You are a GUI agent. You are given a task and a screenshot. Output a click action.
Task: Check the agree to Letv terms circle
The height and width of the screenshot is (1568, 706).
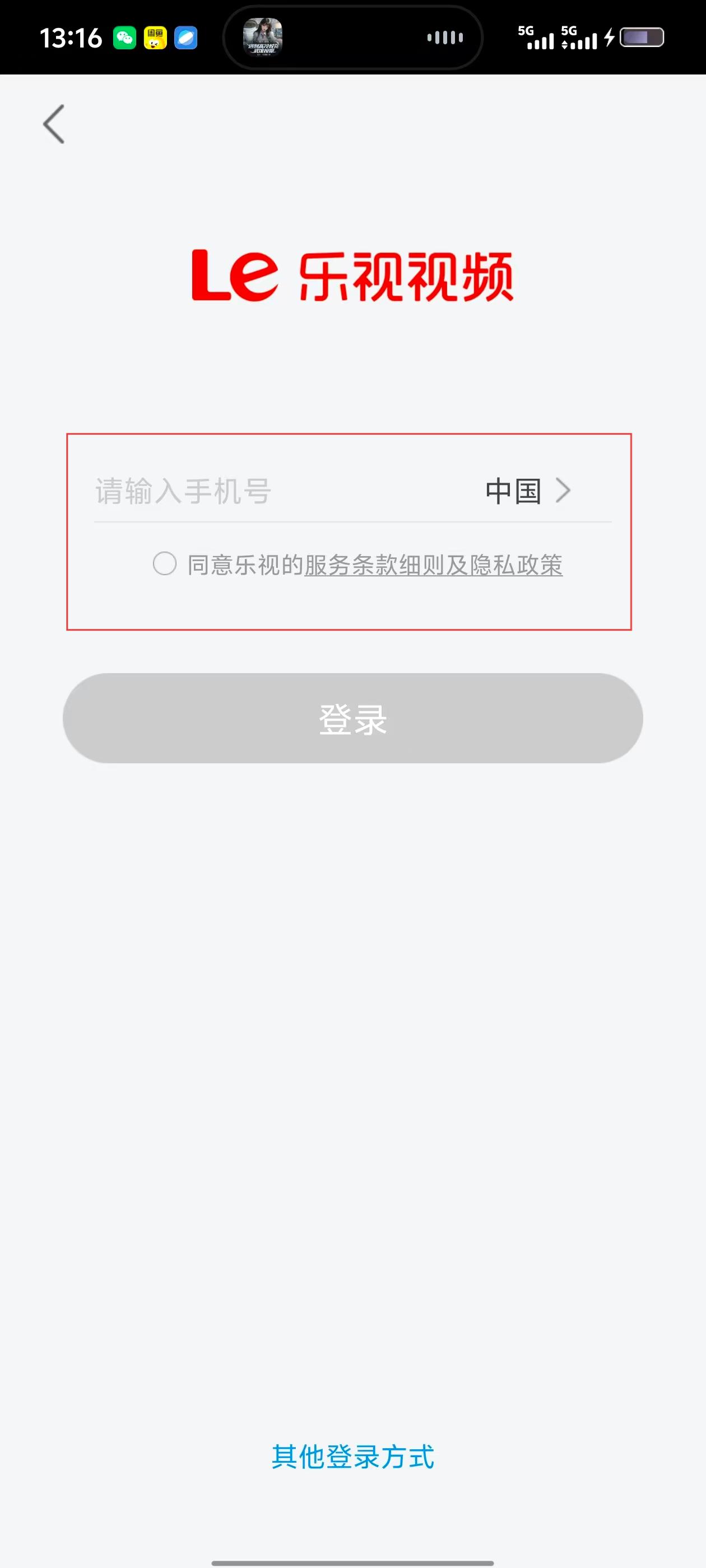(165, 564)
